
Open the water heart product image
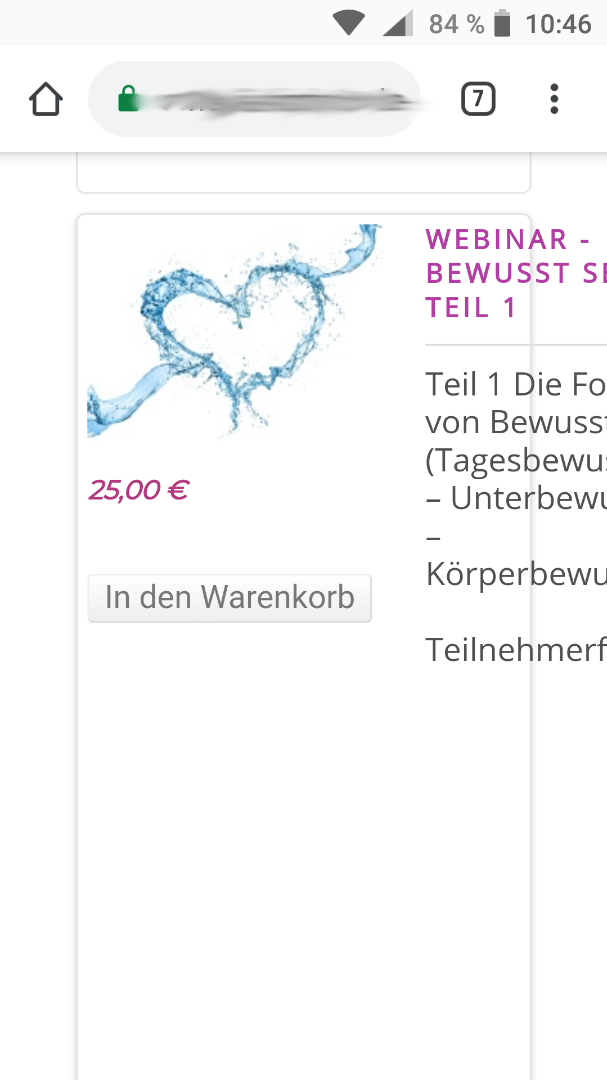point(235,330)
